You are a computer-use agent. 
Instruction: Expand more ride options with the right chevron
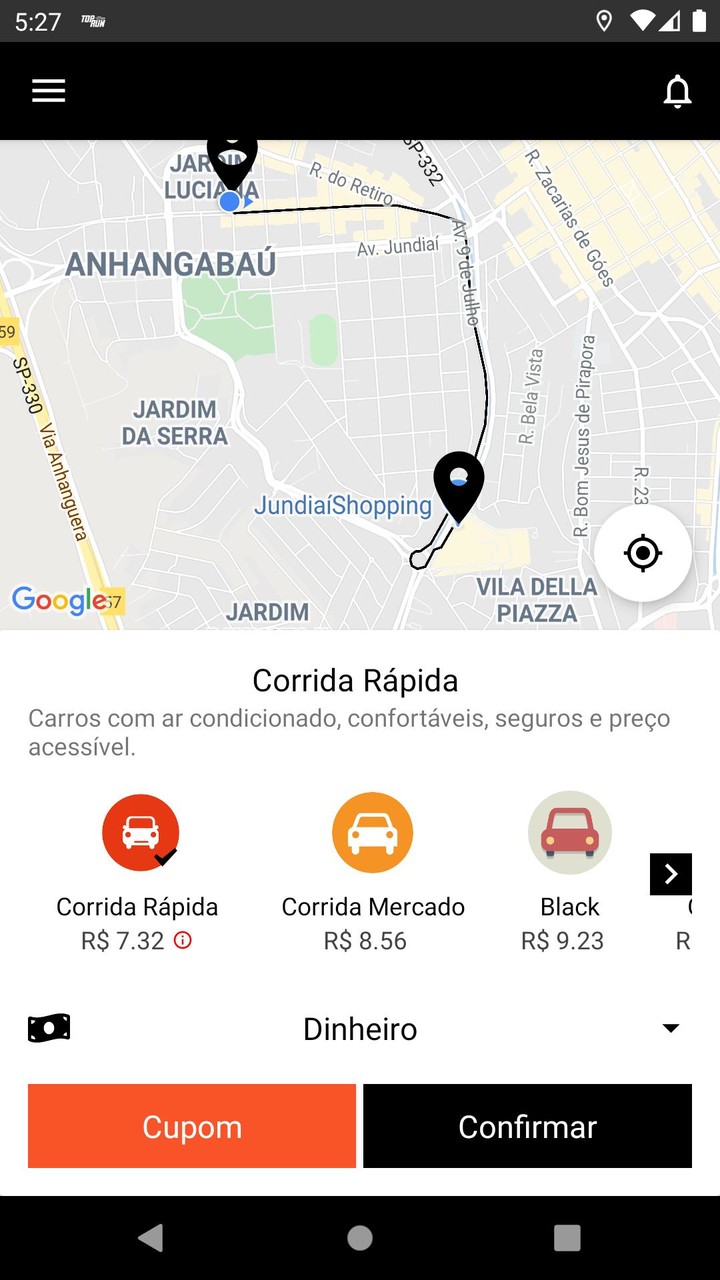(670, 873)
